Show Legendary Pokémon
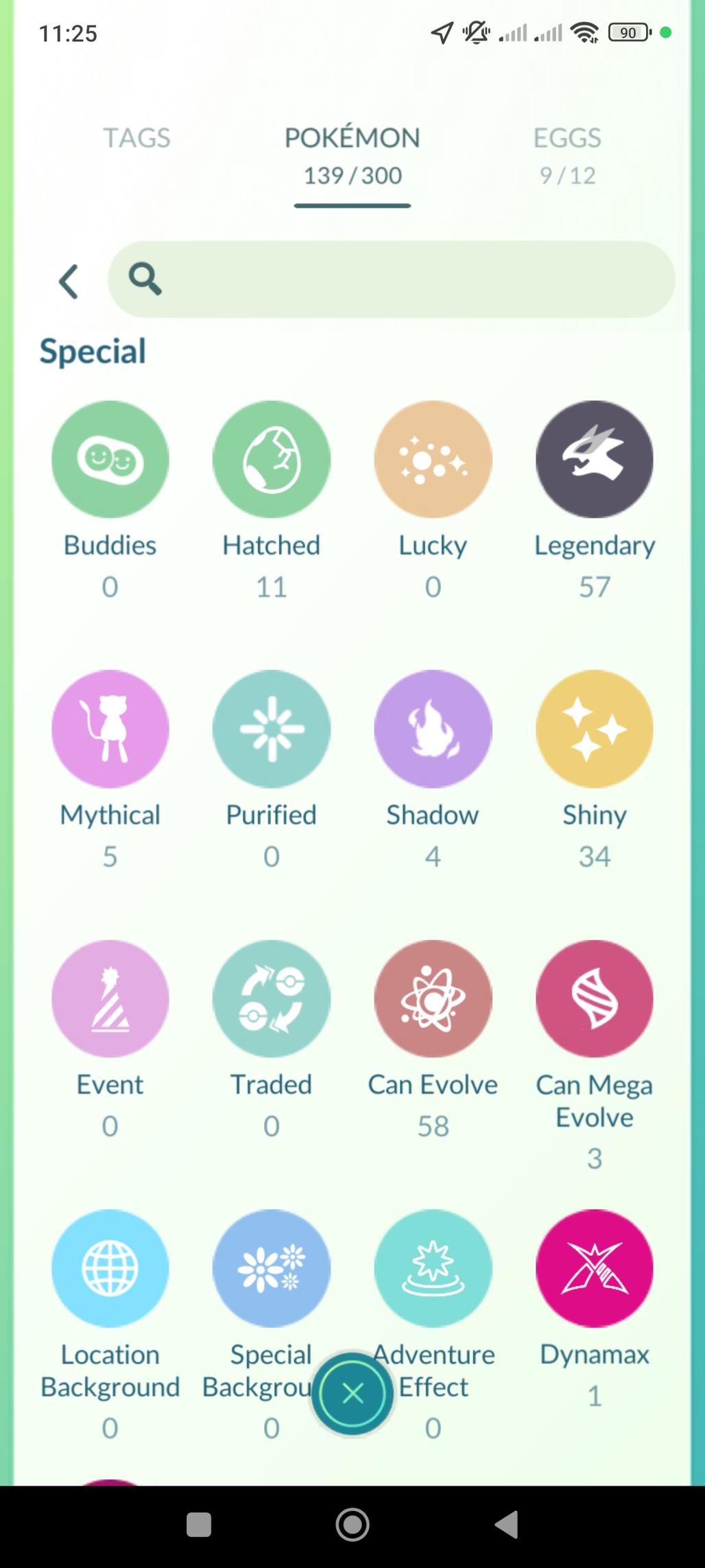 (x=594, y=459)
